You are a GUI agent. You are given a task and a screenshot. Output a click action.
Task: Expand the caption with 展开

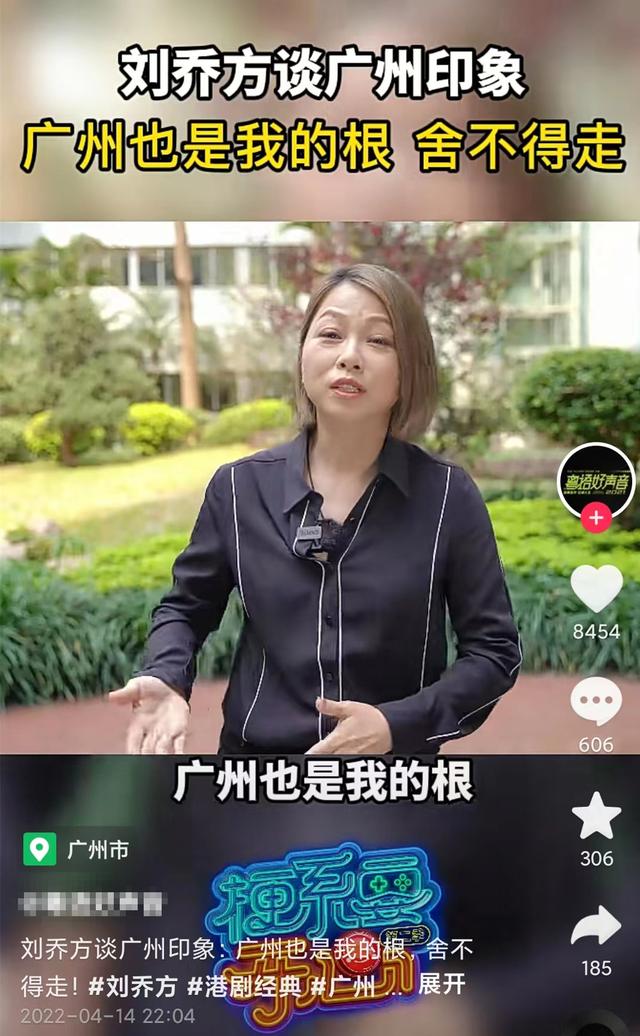[442, 984]
